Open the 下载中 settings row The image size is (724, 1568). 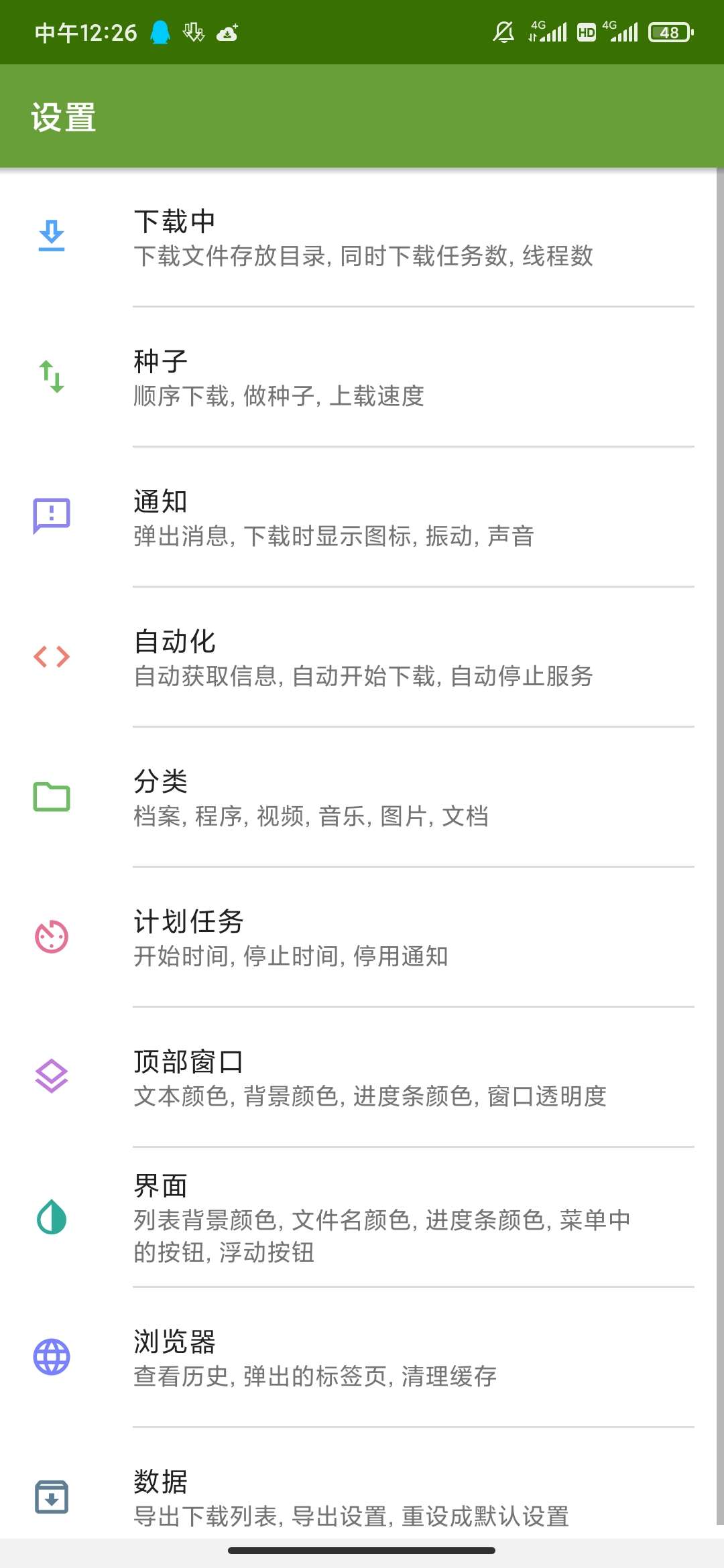362,237
